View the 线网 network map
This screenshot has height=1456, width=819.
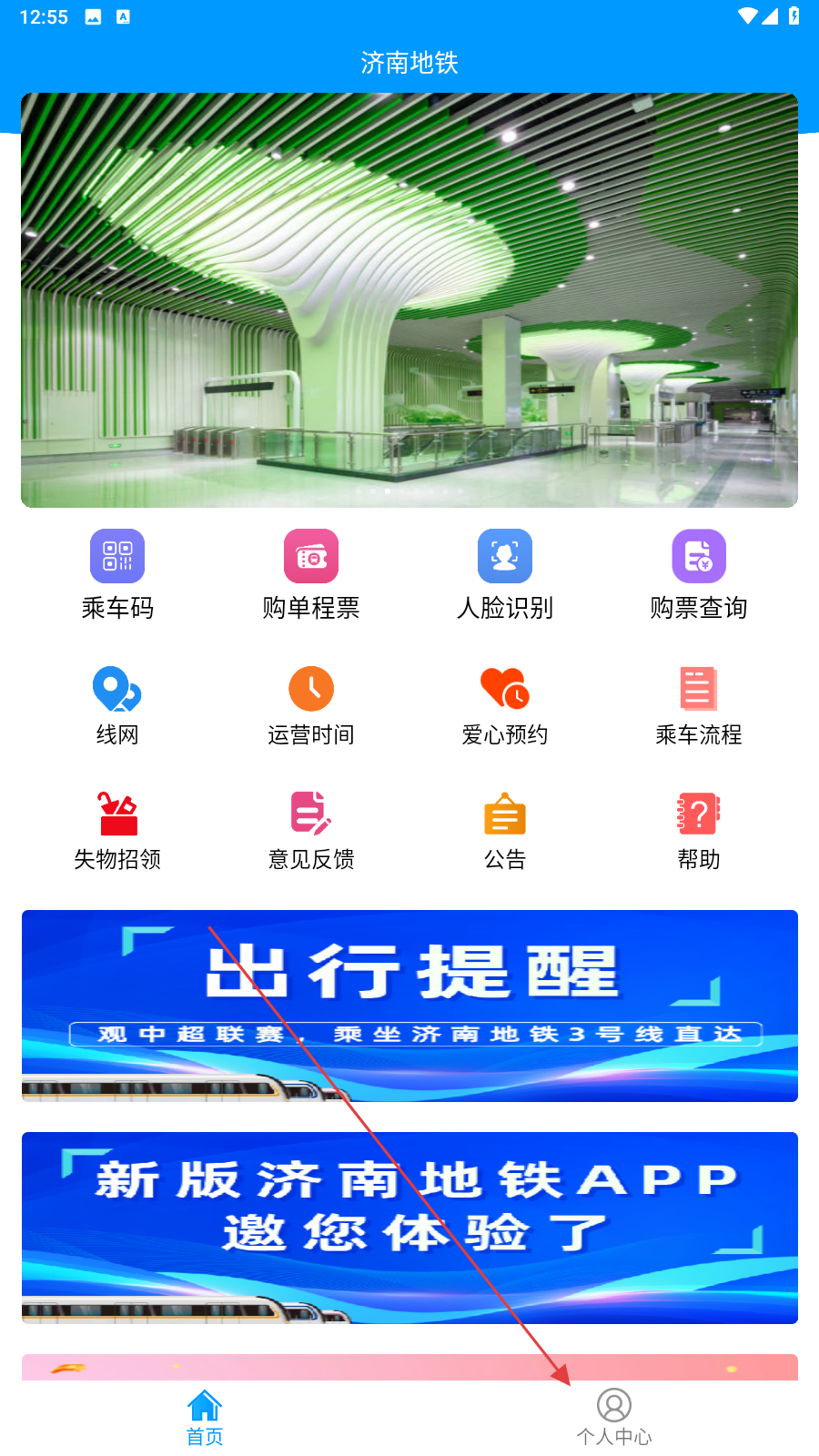117,704
